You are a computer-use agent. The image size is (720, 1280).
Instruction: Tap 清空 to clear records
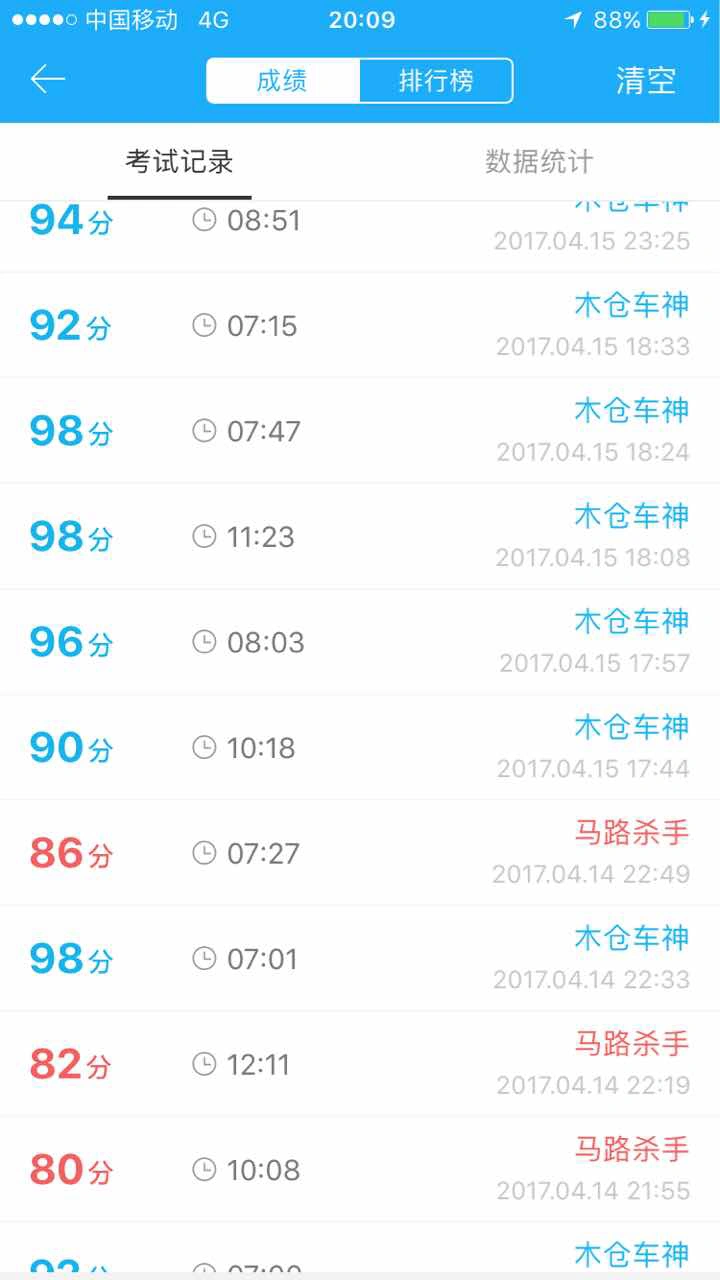[646, 81]
